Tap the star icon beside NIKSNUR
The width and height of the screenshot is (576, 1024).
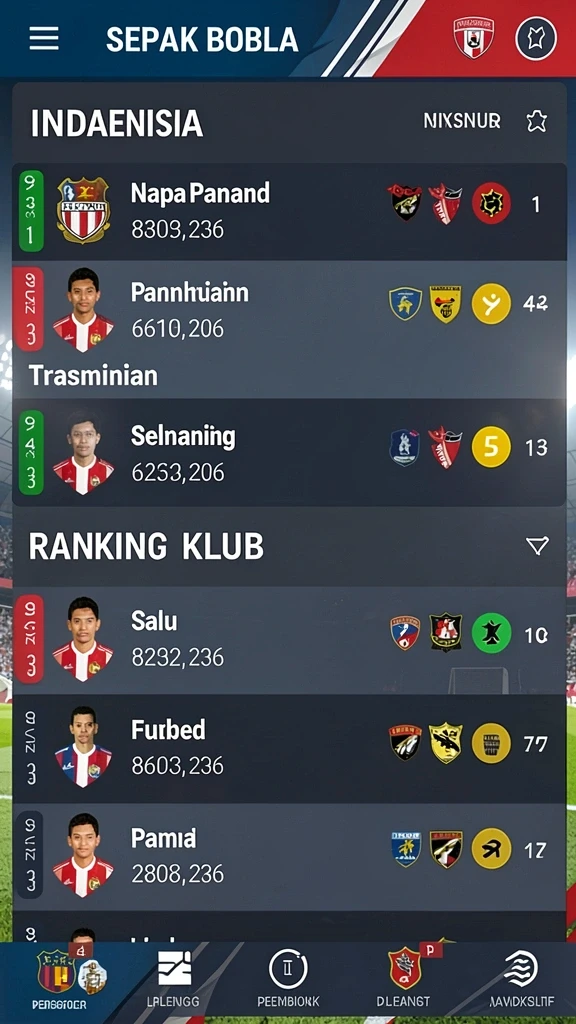536,121
